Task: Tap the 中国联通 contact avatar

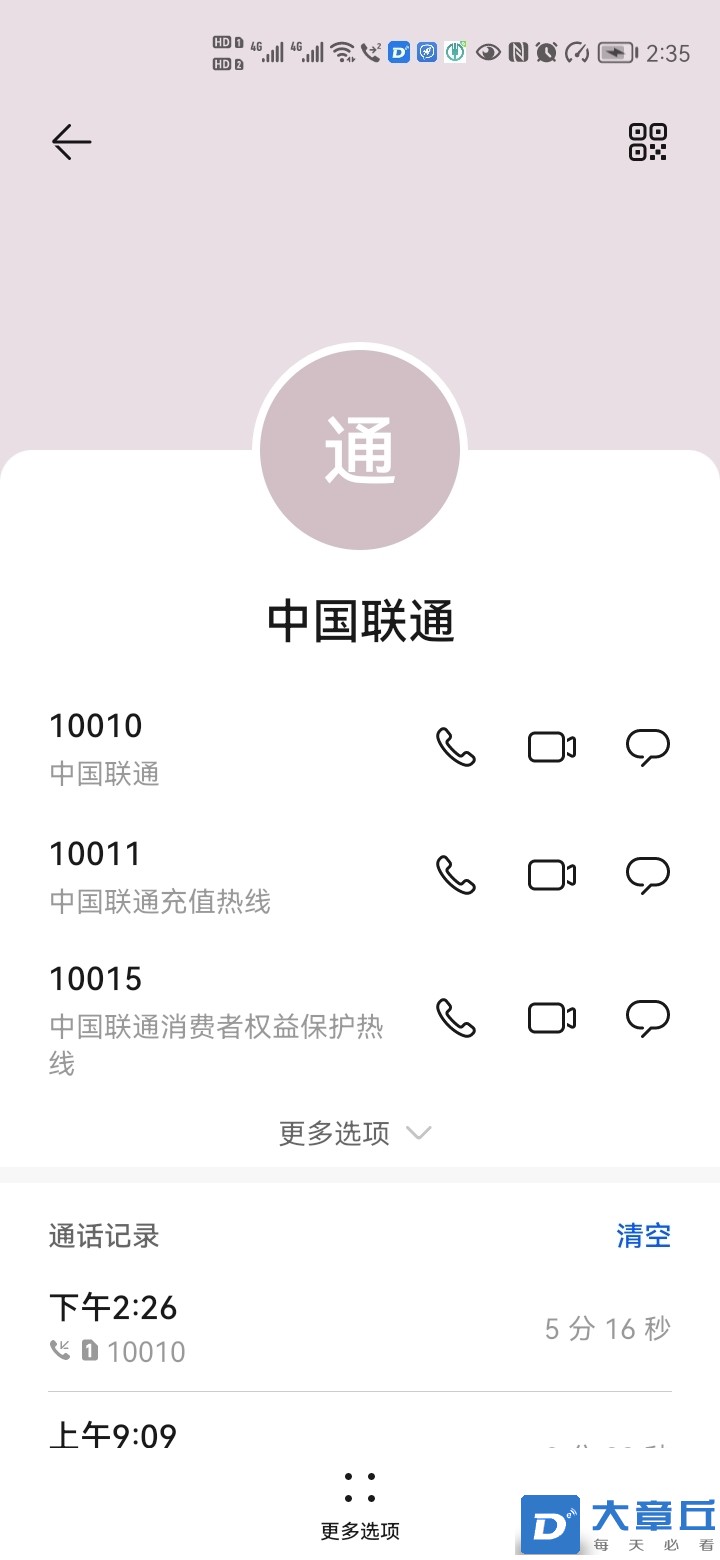Action: [x=360, y=450]
